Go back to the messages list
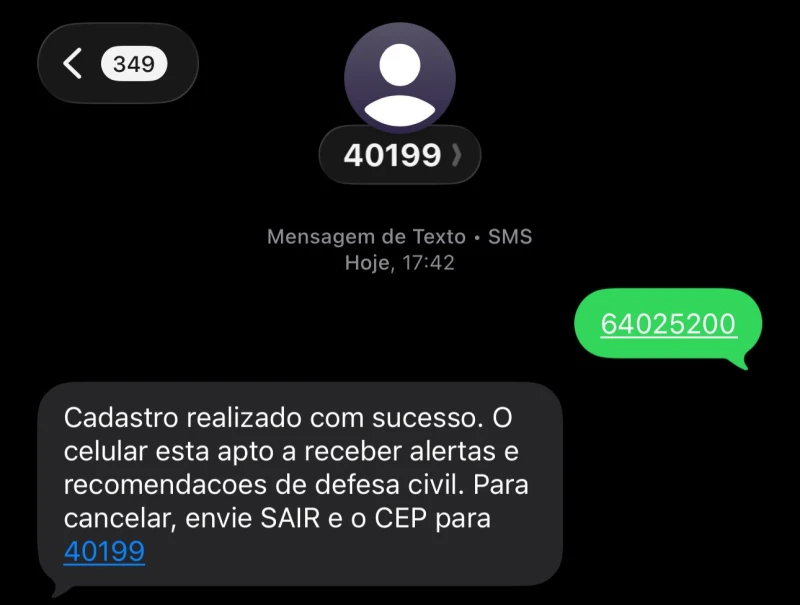 (116, 64)
